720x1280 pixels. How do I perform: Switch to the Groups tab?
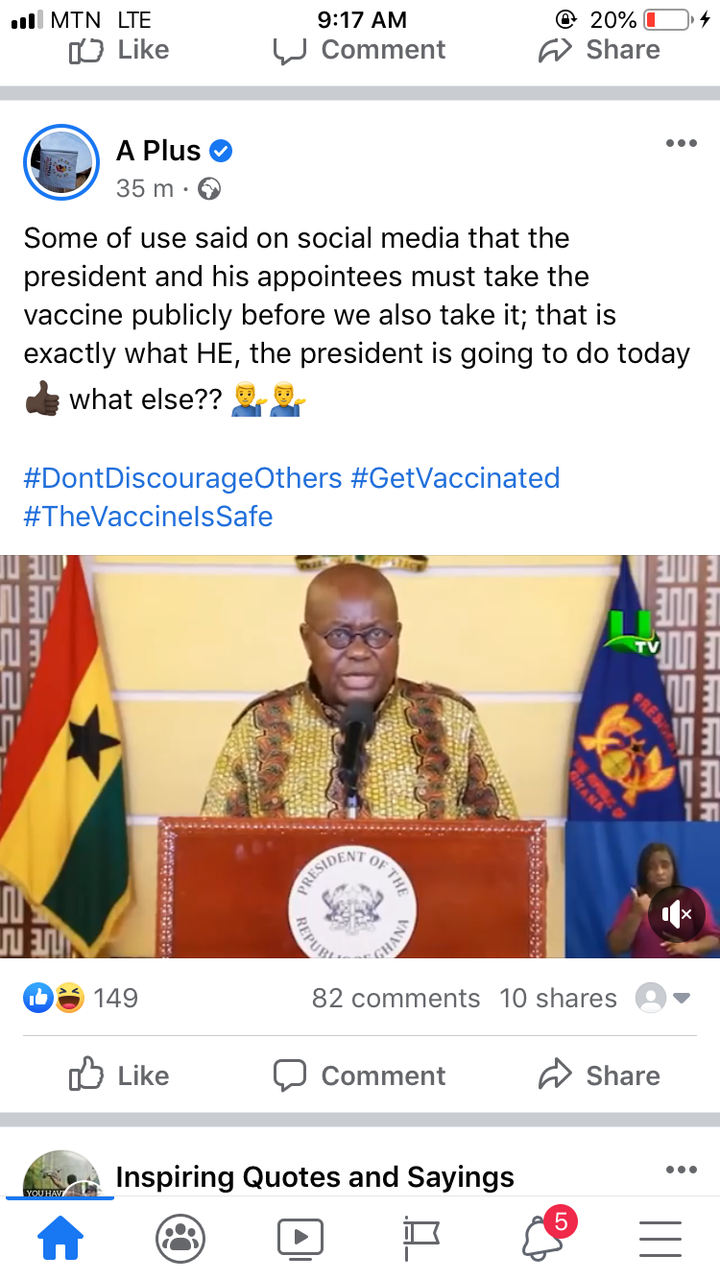[180, 1239]
